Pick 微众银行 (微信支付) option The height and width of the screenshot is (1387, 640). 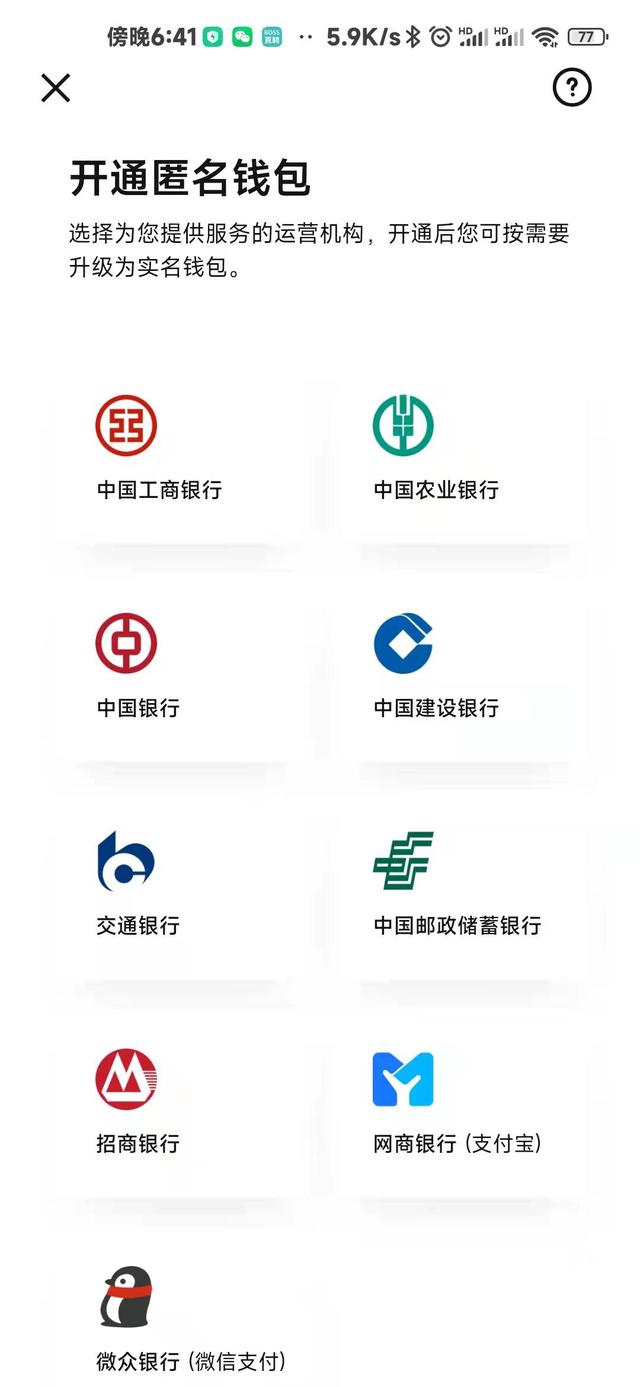(x=181, y=1320)
